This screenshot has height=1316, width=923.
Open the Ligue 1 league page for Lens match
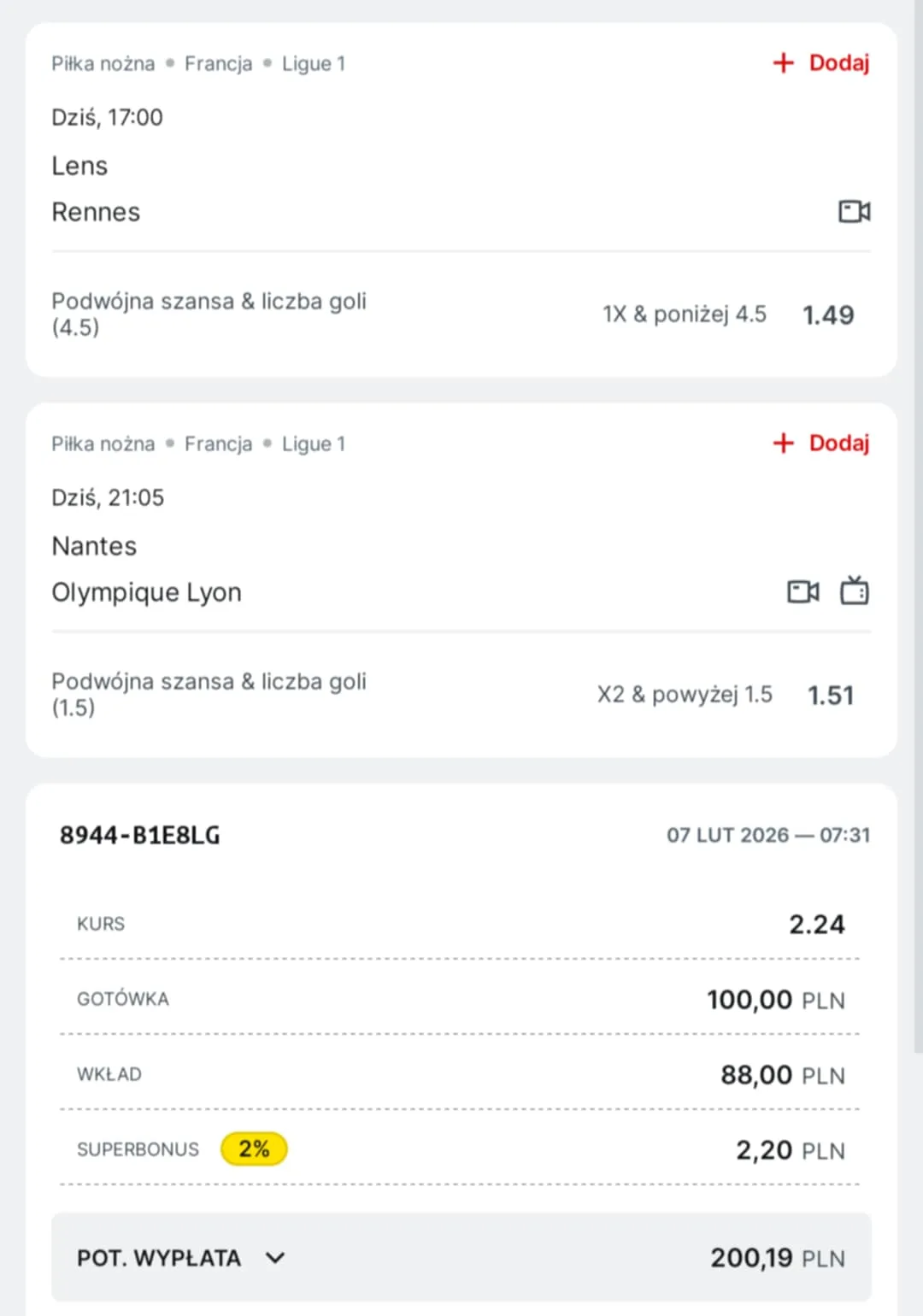314,62
